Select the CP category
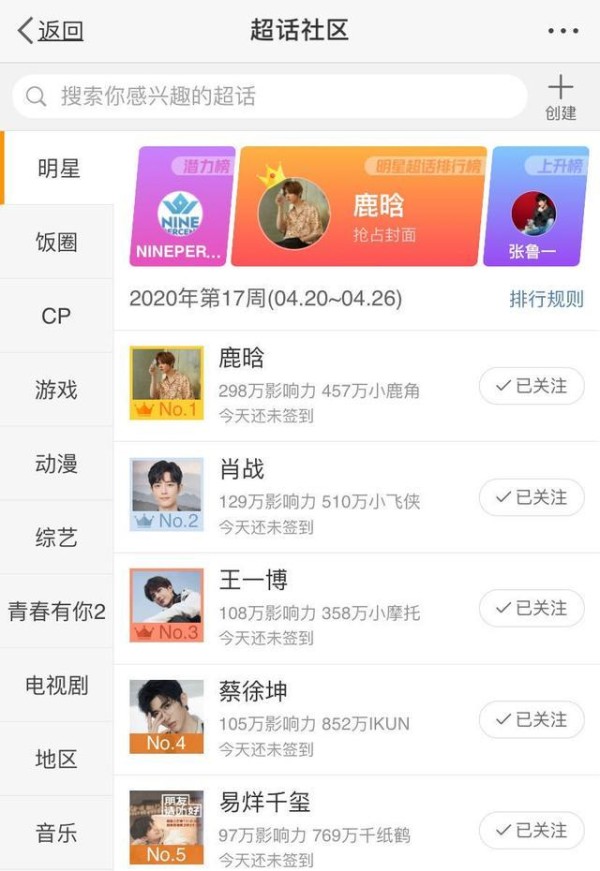 pyautogui.click(x=56, y=316)
